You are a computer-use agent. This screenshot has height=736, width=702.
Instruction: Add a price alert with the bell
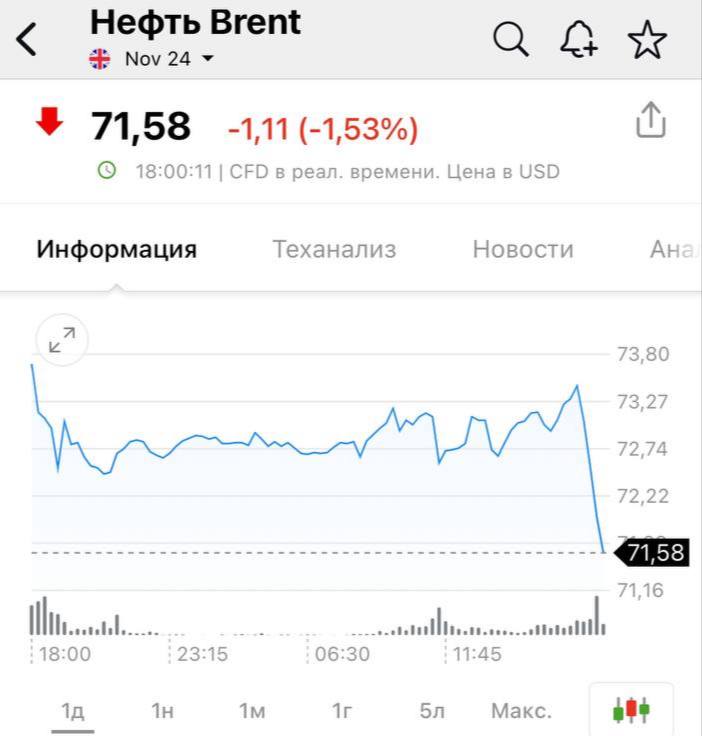(579, 40)
